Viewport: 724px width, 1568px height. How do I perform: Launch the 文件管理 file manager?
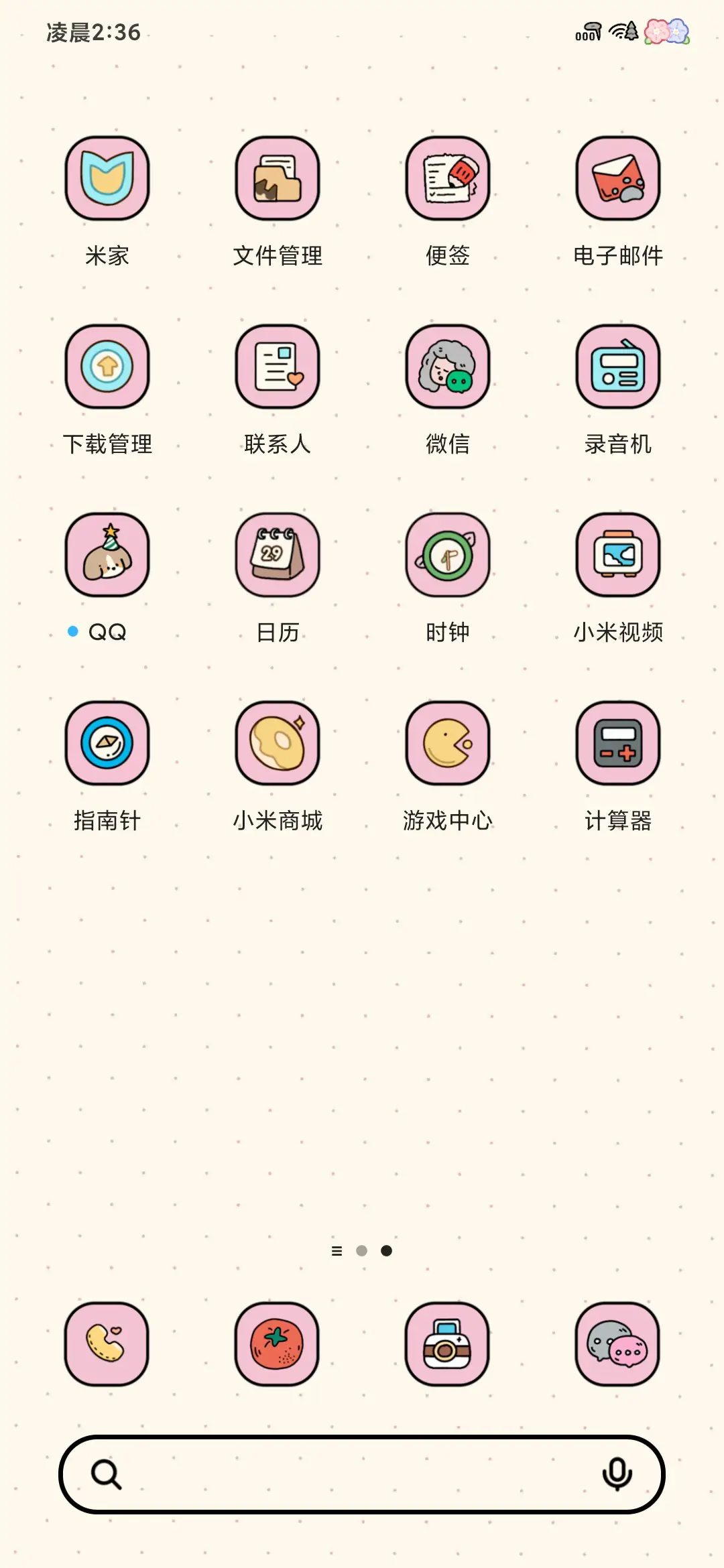point(278,179)
